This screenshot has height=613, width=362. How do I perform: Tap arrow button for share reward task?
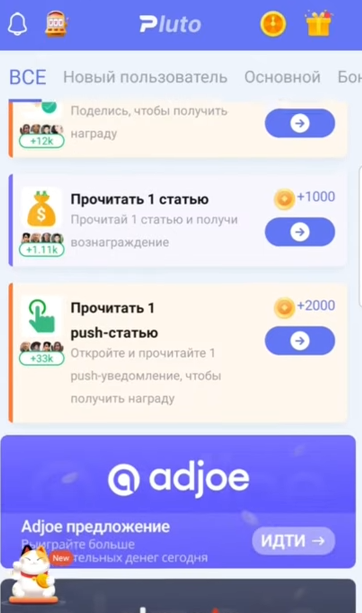(300, 123)
